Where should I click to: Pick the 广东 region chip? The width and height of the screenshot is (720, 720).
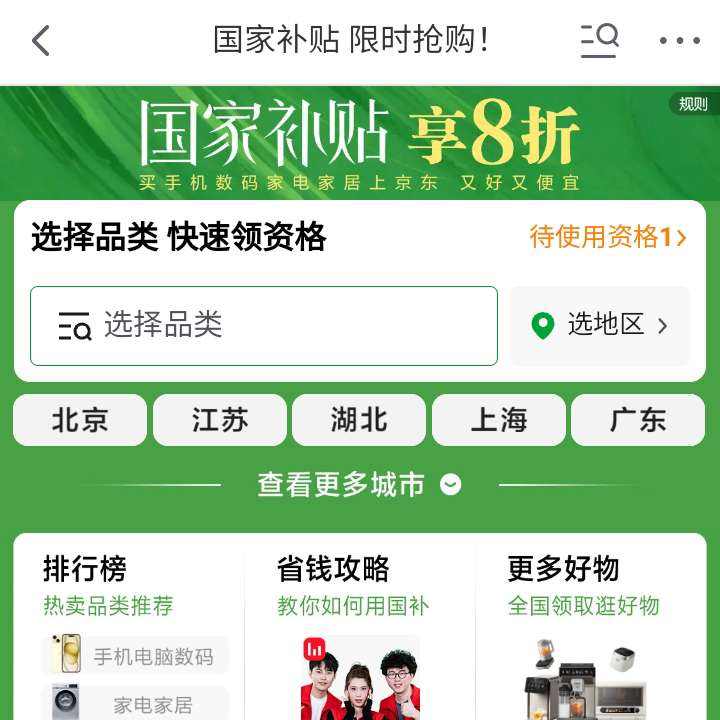(638, 420)
